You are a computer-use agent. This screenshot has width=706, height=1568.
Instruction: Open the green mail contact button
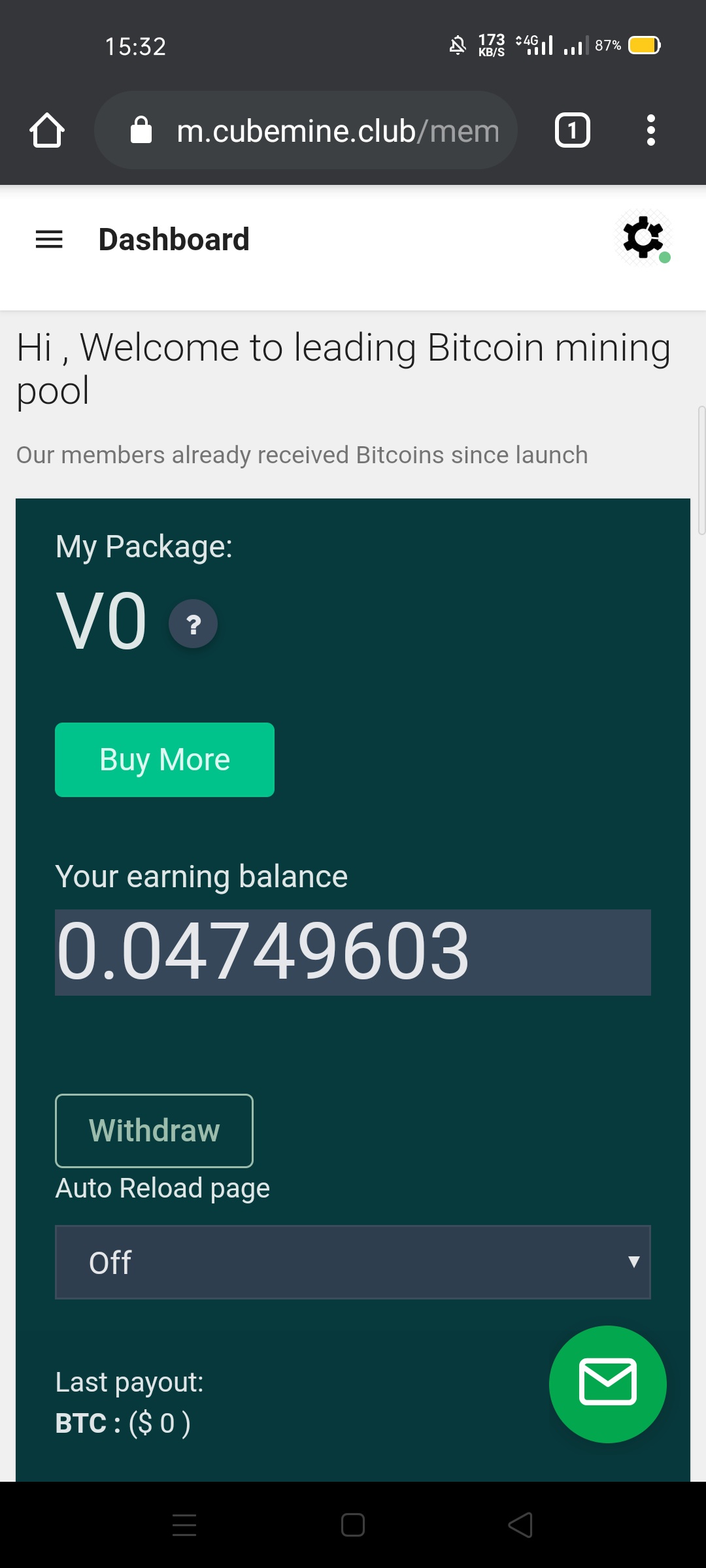coord(608,1384)
